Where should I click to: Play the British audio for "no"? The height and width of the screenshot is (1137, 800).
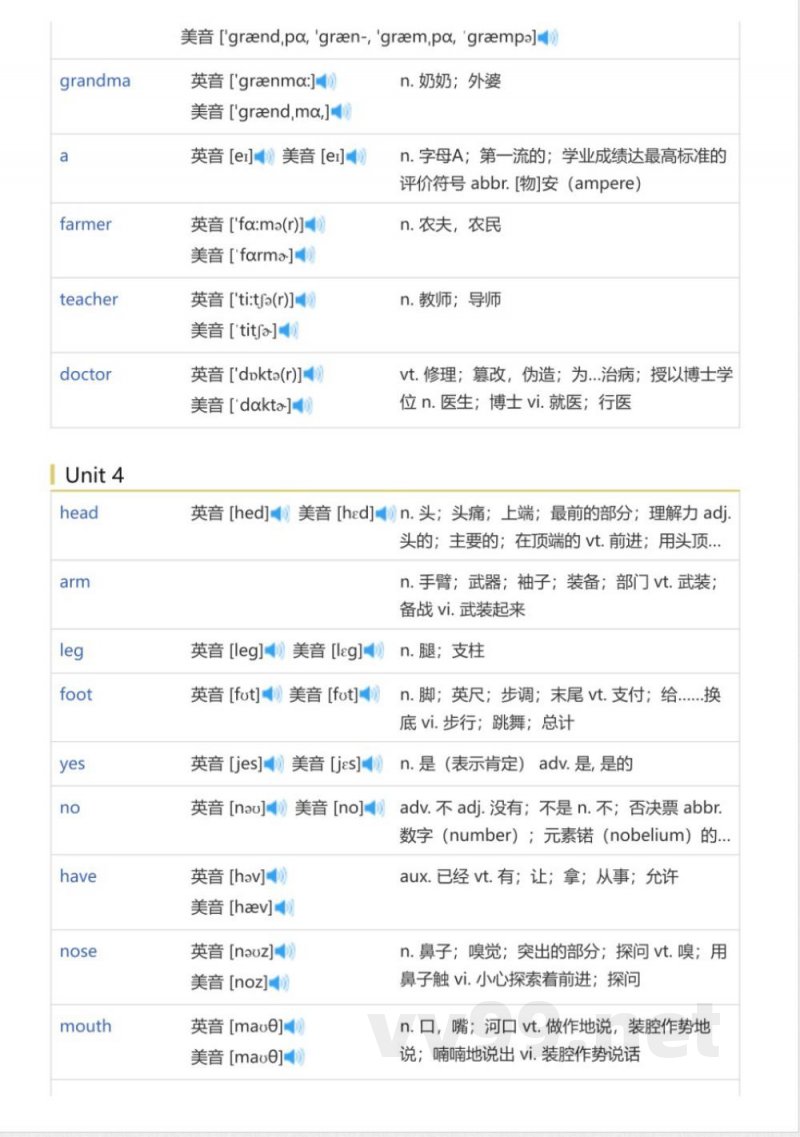[x=275, y=807]
